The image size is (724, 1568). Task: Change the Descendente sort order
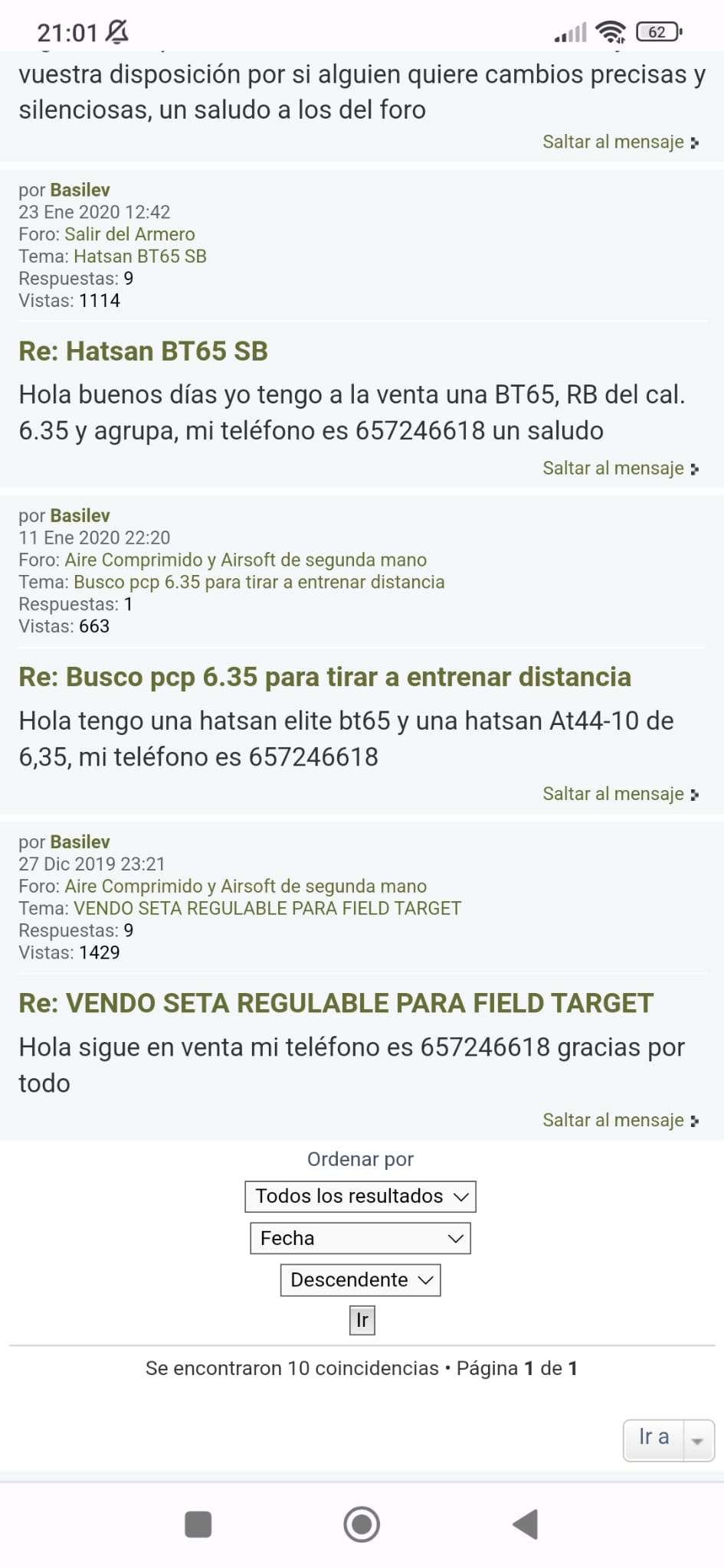coord(360,1280)
